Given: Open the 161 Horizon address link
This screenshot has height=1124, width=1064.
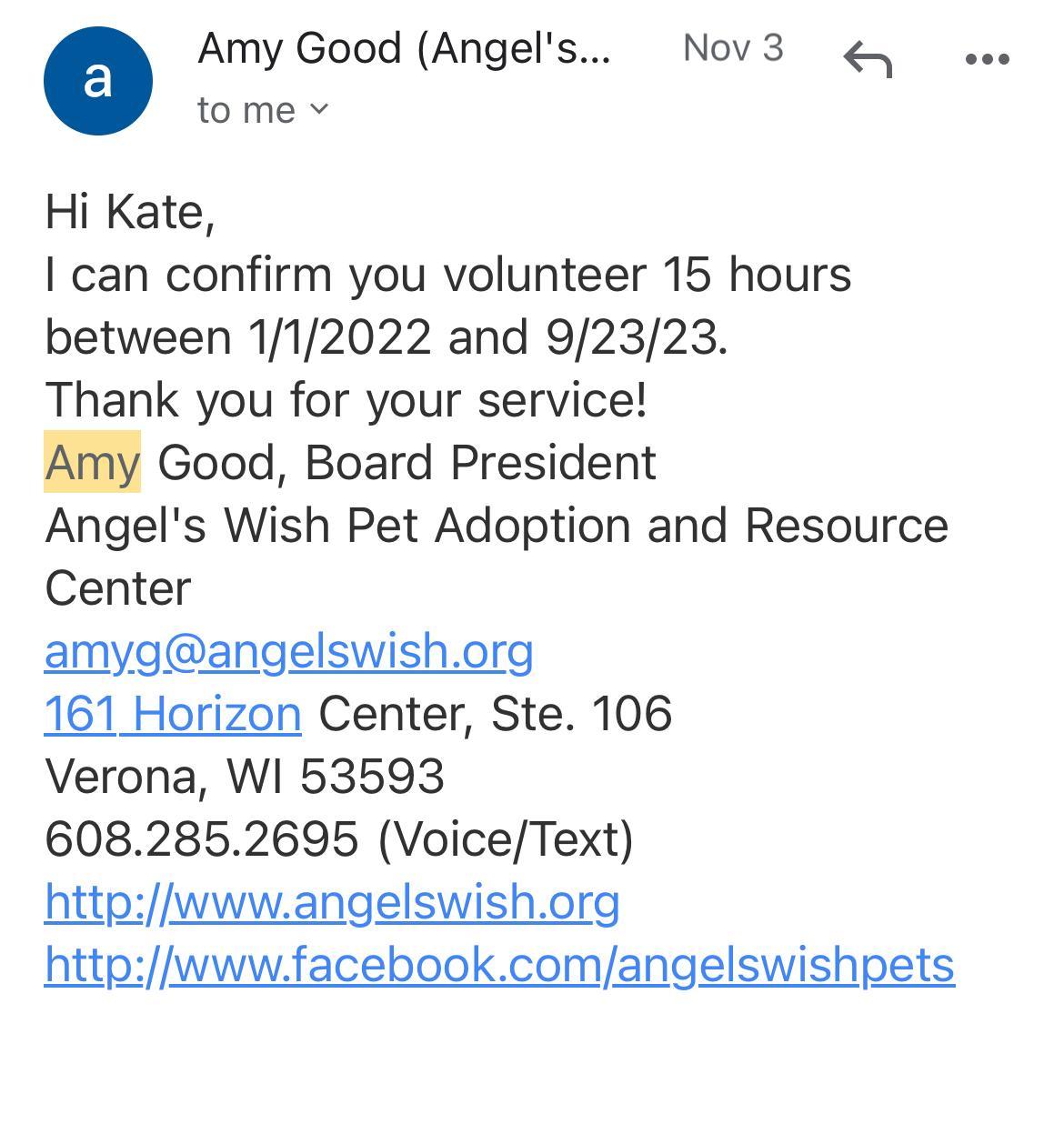Looking at the screenshot, I should [x=173, y=714].
